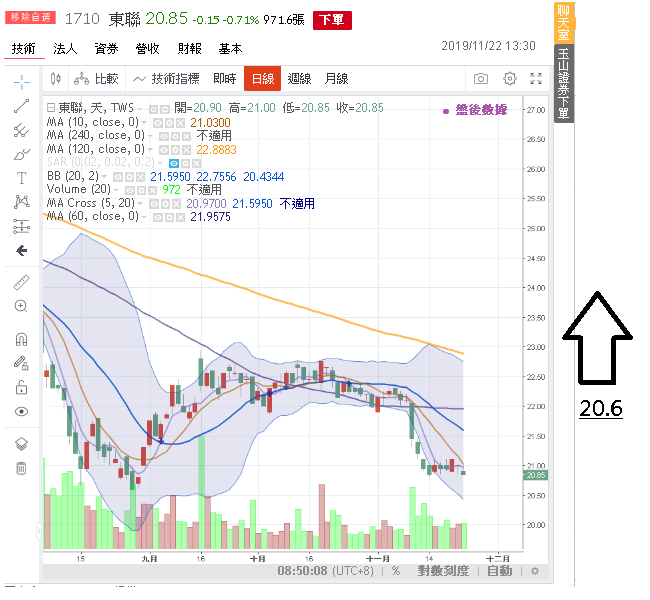Switch to the 法人 tab
The height and width of the screenshot is (600, 650).
coord(65,48)
